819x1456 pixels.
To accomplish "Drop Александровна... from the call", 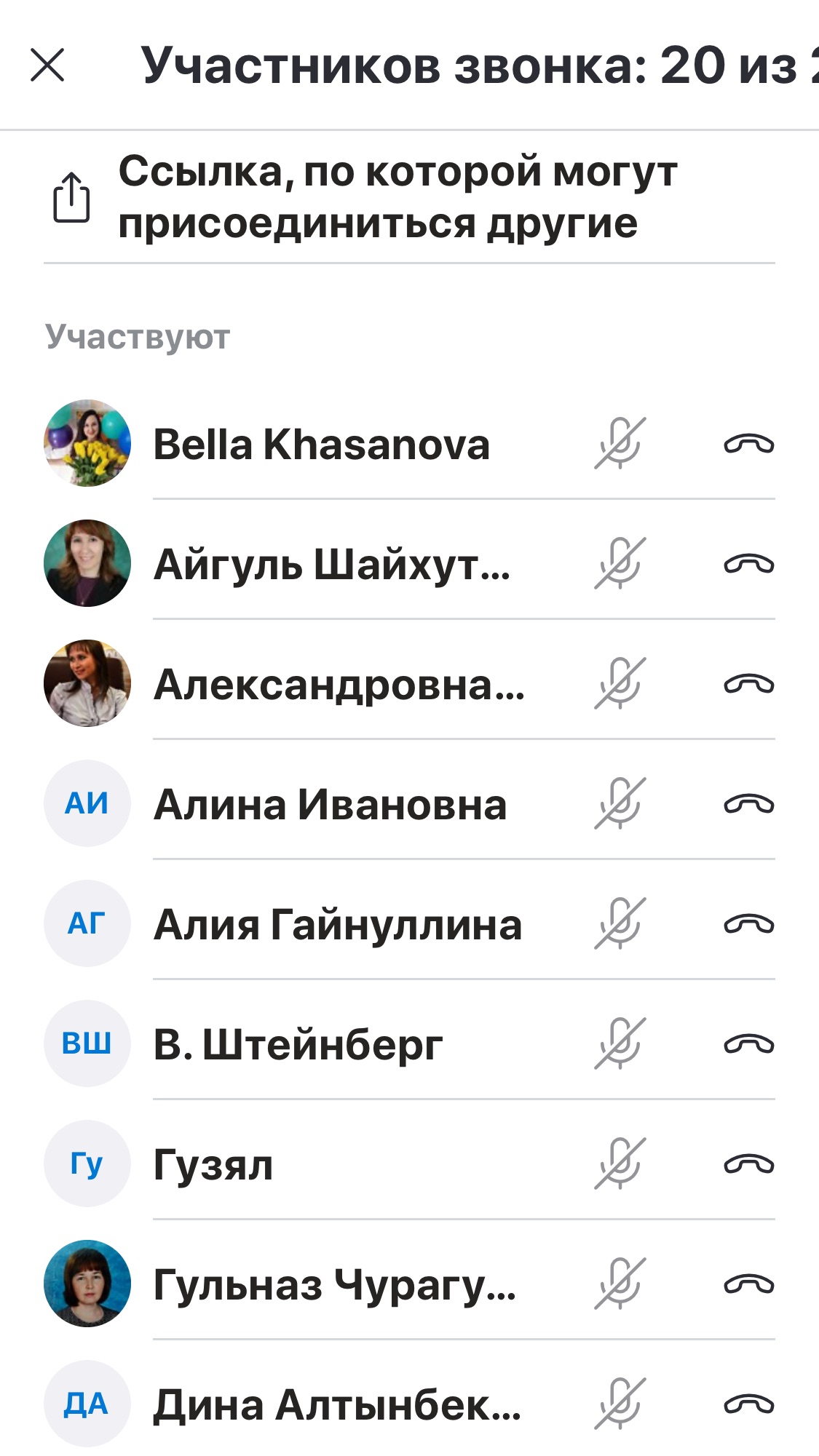I will tap(748, 684).
